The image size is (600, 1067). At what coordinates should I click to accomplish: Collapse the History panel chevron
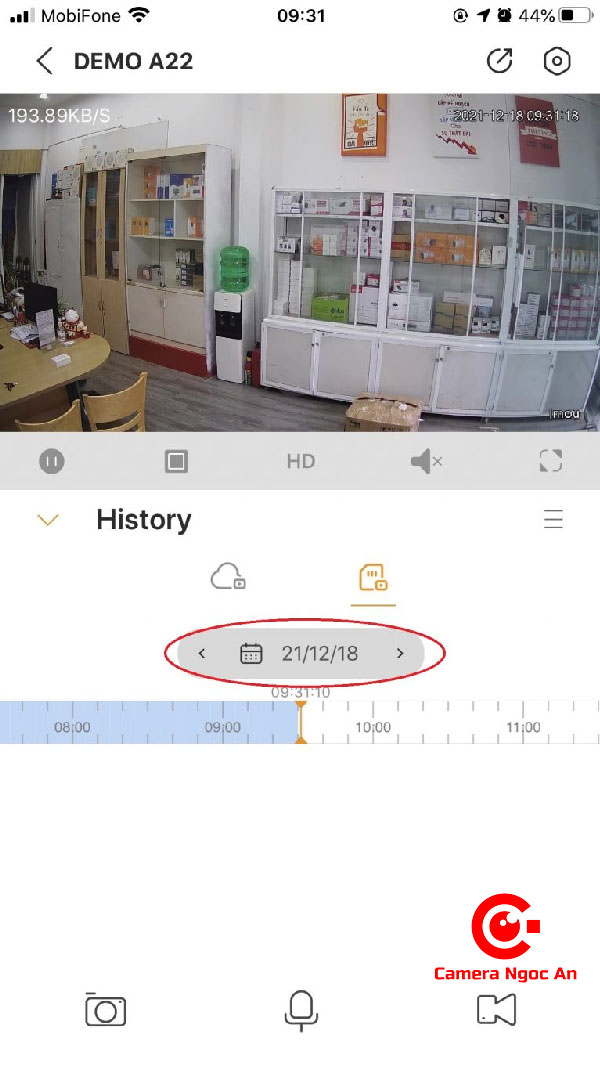48,520
